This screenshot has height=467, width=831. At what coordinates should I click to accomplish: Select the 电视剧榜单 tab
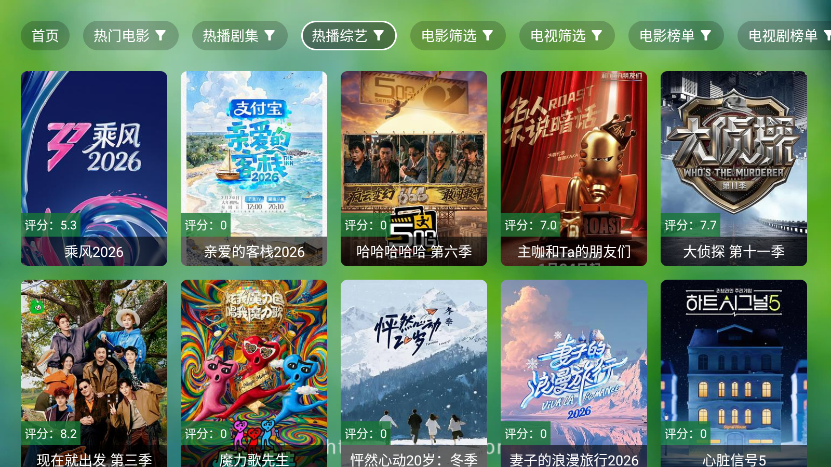coord(785,36)
